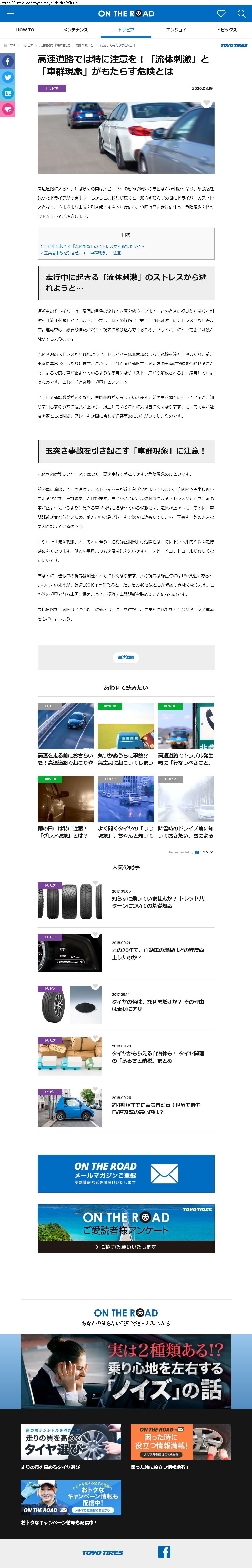
Task: Open the search magnifier icon
Action: pyautogui.click(x=241, y=13)
